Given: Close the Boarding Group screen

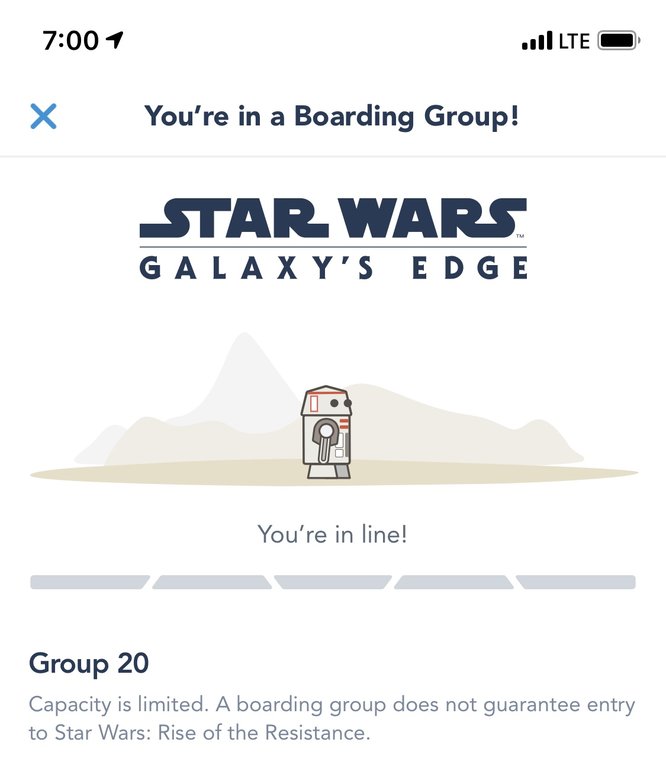Looking at the screenshot, I should click(43, 117).
